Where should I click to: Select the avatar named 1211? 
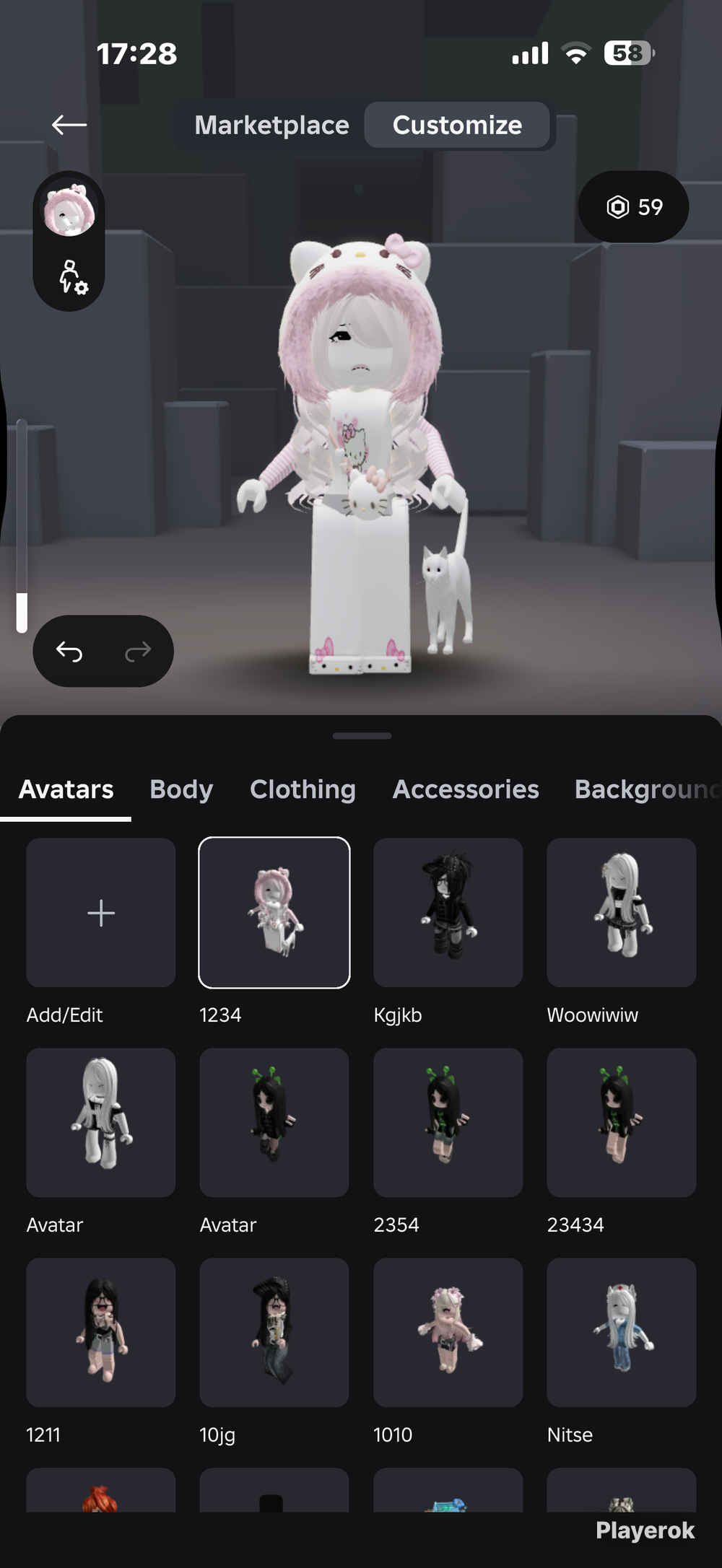pos(101,1332)
